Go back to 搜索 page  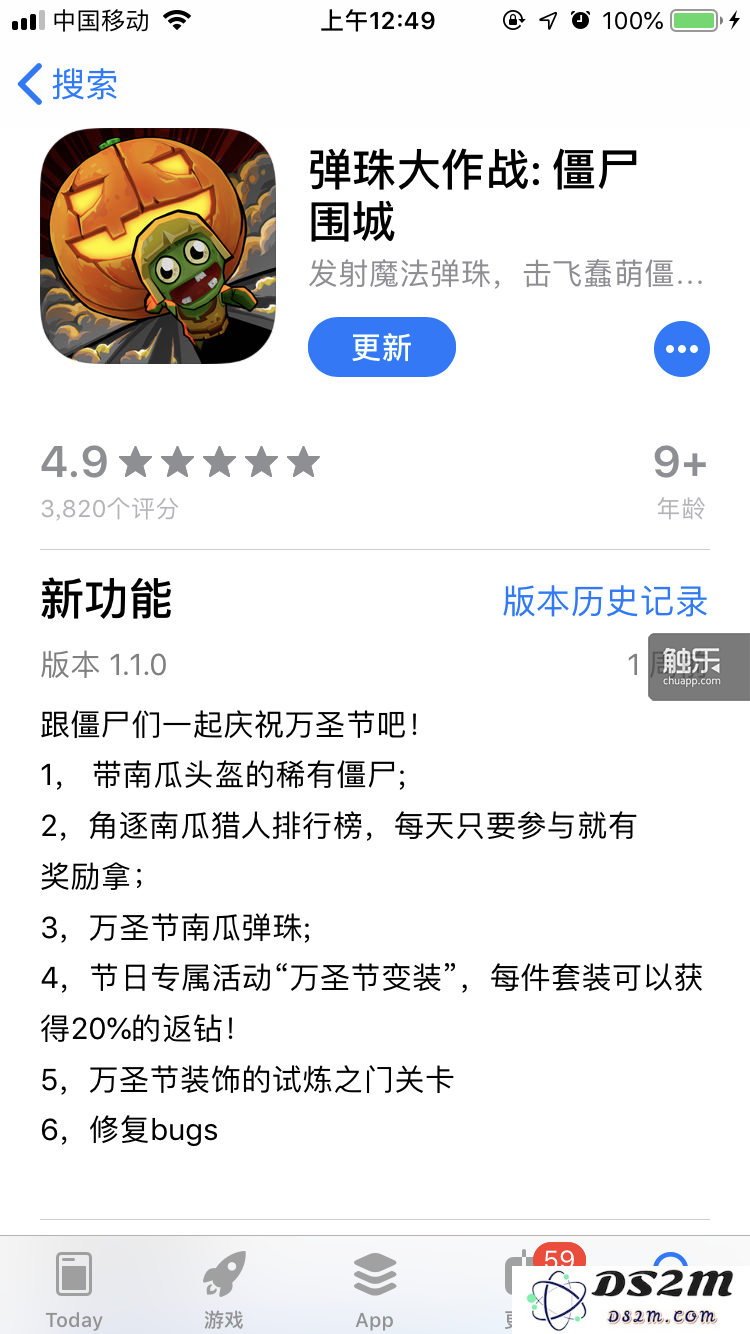(x=68, y=84)
